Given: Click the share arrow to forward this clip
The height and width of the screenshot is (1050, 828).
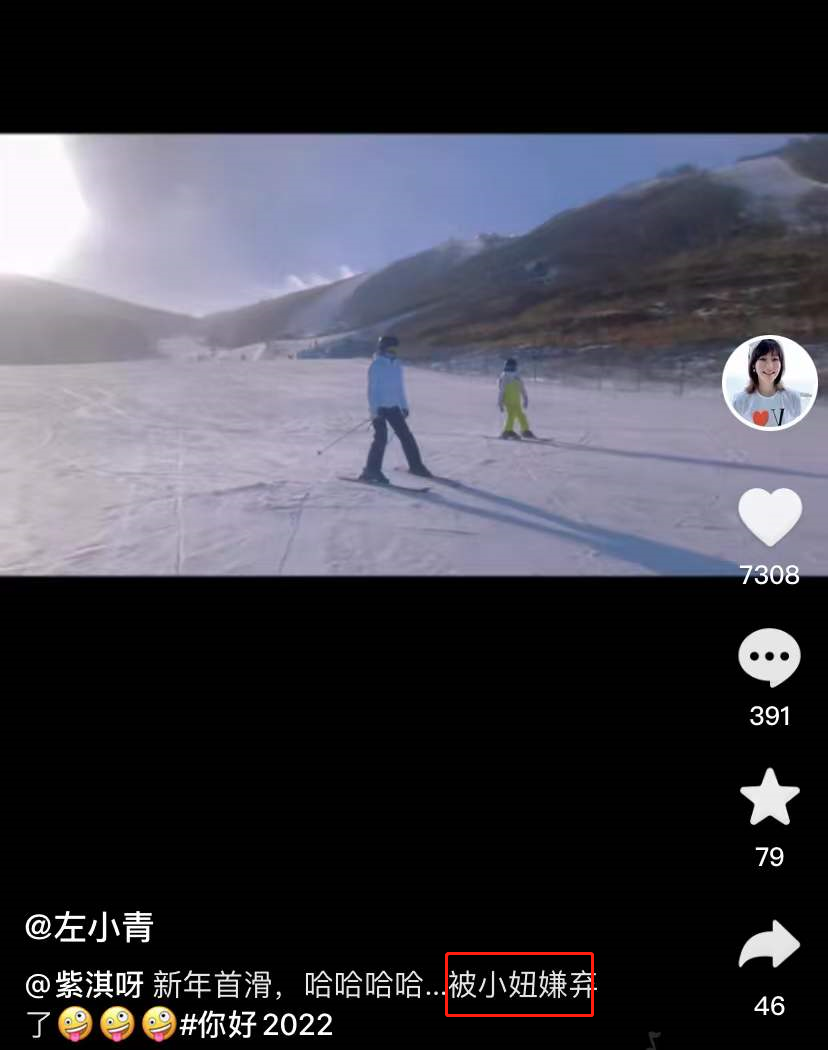Looking at the screenshot, I should [768, 943].
